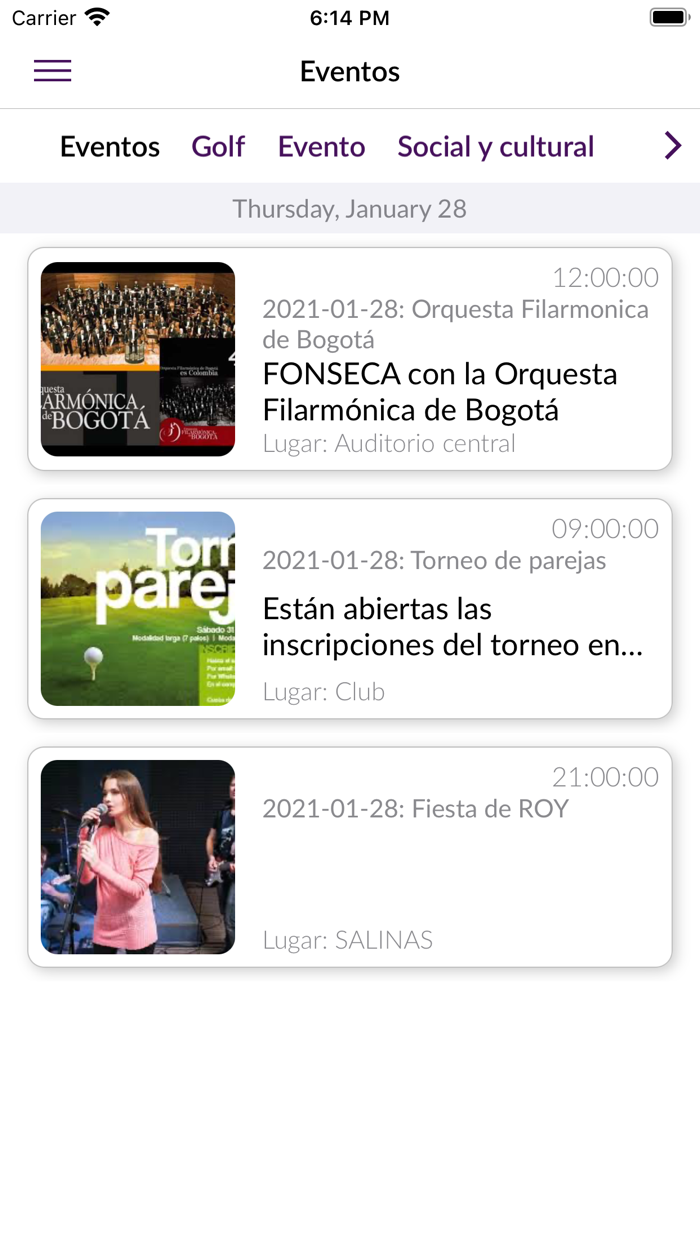700x1244 pixels.
Task: Switch to the Golf tab
Action: pos(218,147)
